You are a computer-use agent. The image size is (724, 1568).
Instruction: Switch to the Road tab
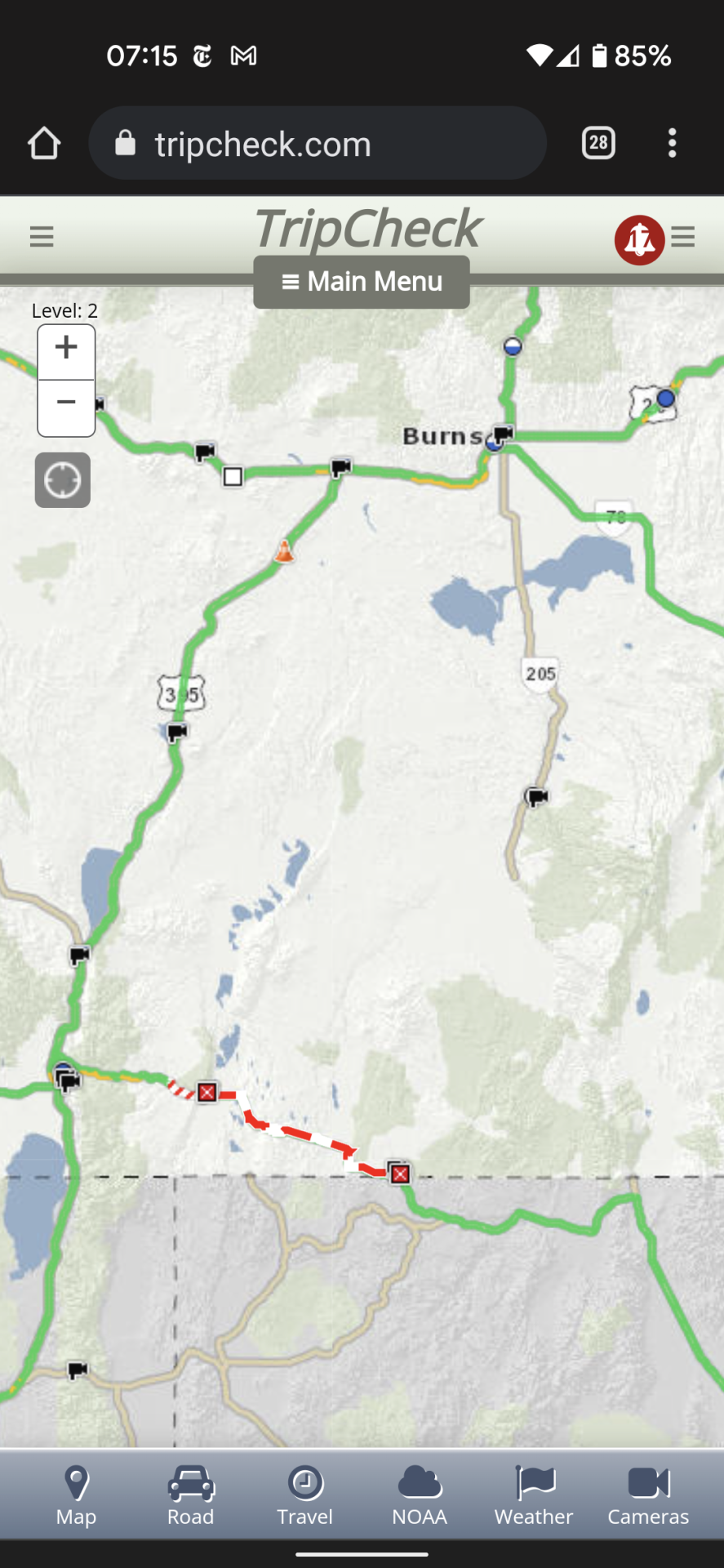(x=190, y=1496)
